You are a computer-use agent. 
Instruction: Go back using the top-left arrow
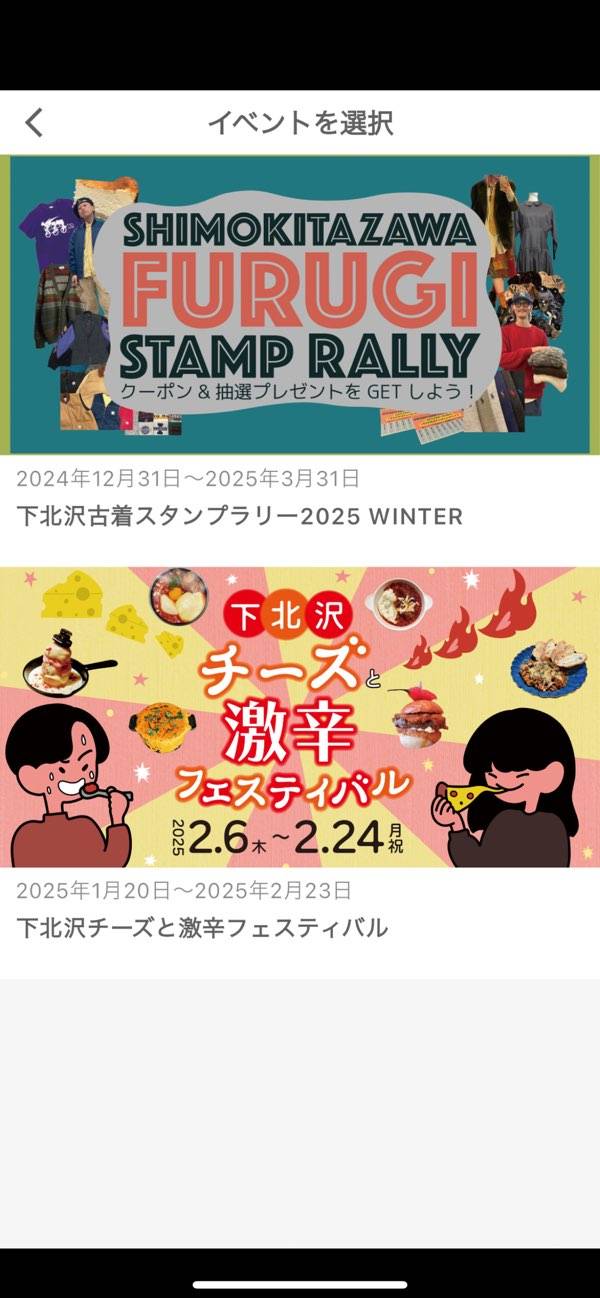[x=35, y=123]
